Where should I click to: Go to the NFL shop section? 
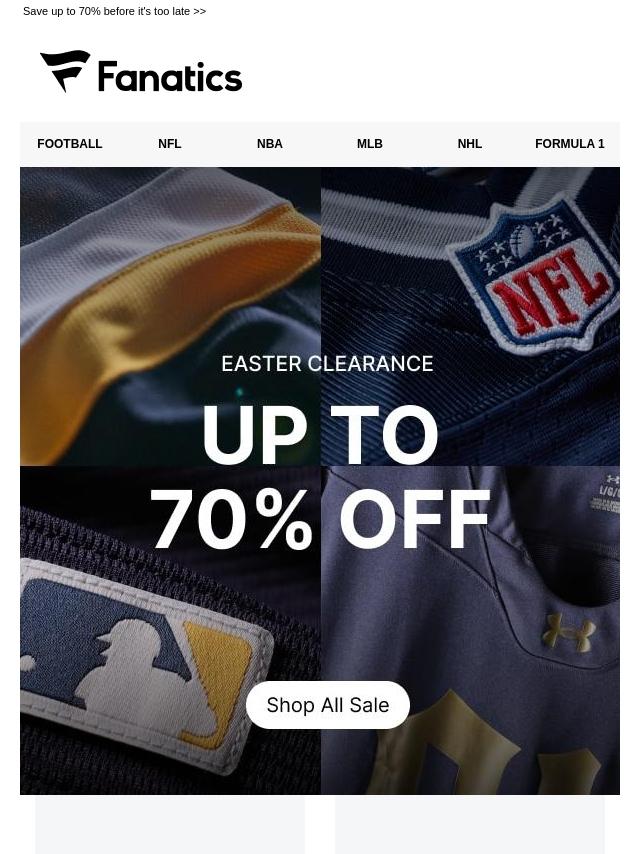coord(170,144)
